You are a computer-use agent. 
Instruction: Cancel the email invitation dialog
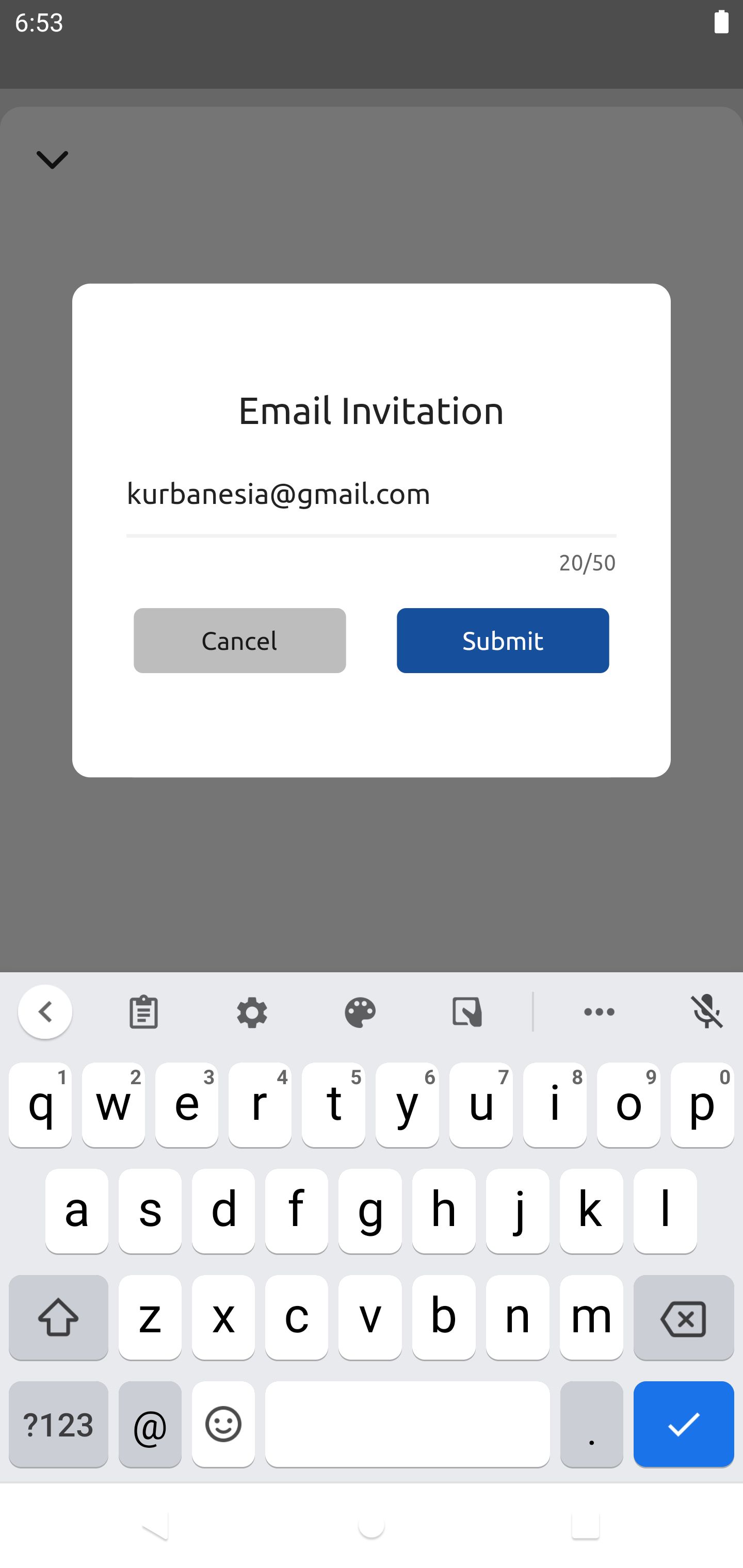(x=239, y=640)
